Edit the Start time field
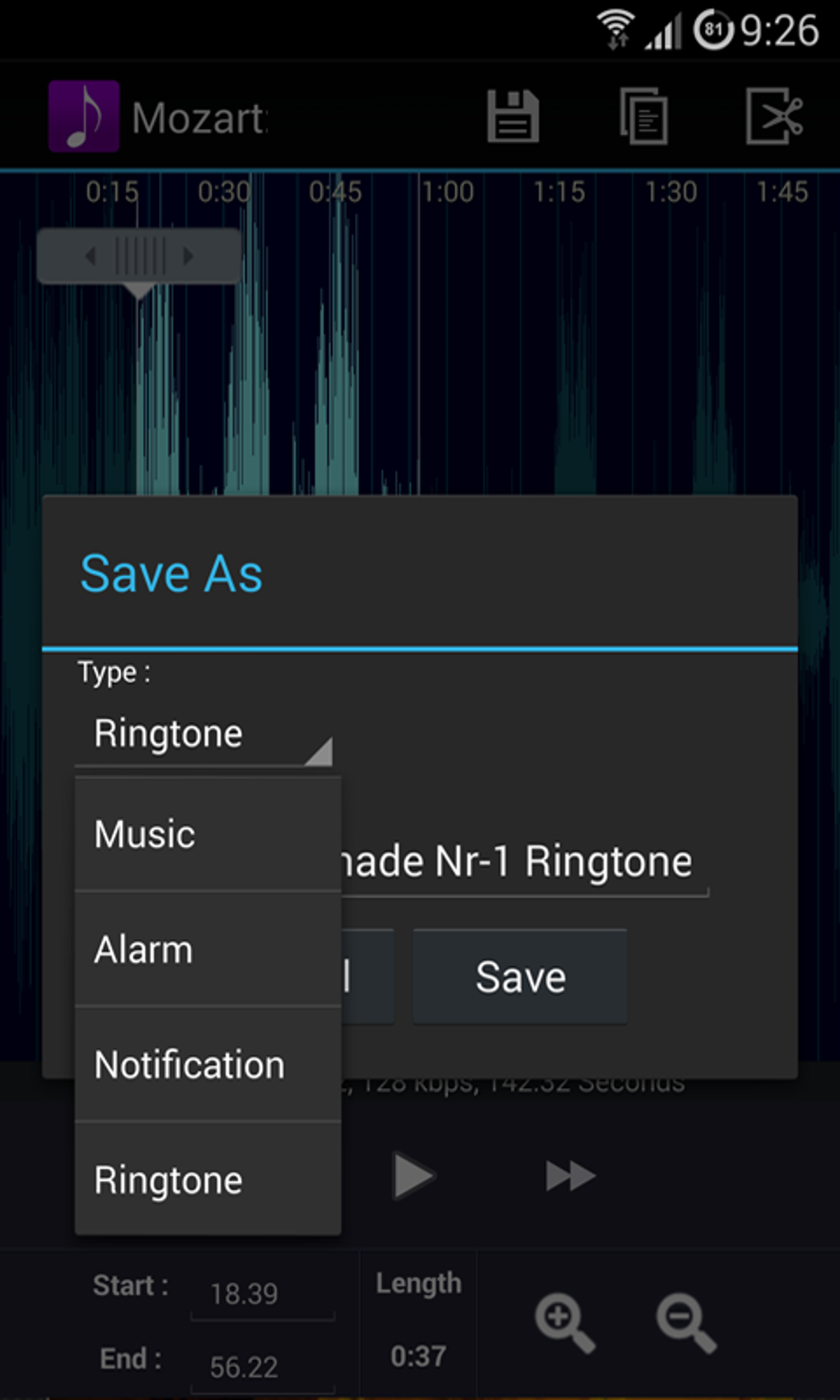This screenshot has height=1400, width=840. (262, 1293)
